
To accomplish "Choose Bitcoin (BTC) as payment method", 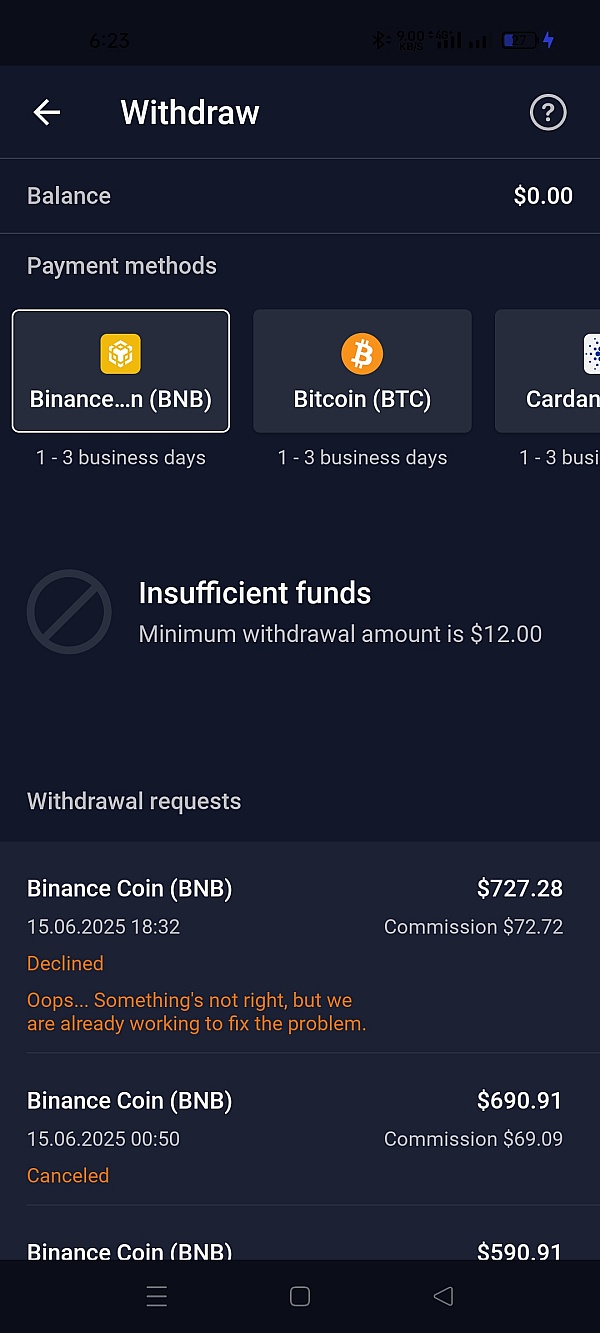I will (x=362, y=371).
